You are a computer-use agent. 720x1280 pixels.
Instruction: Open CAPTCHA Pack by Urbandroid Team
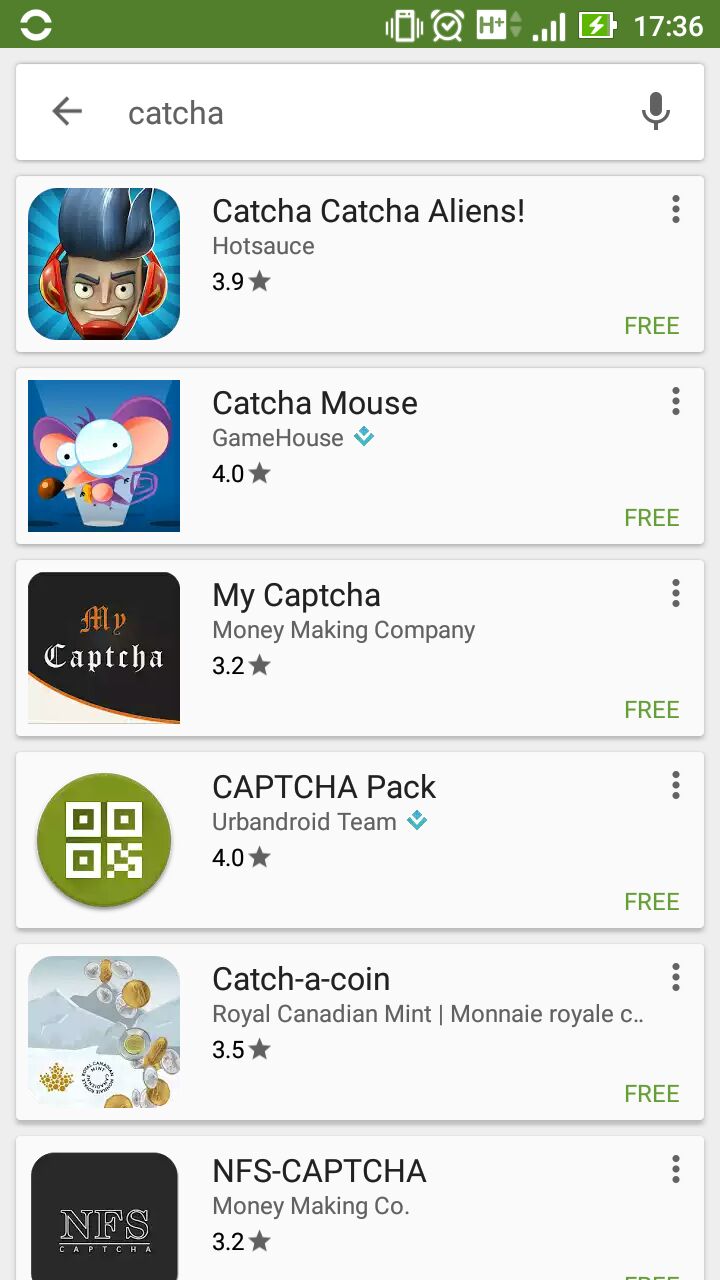(324, 788)
